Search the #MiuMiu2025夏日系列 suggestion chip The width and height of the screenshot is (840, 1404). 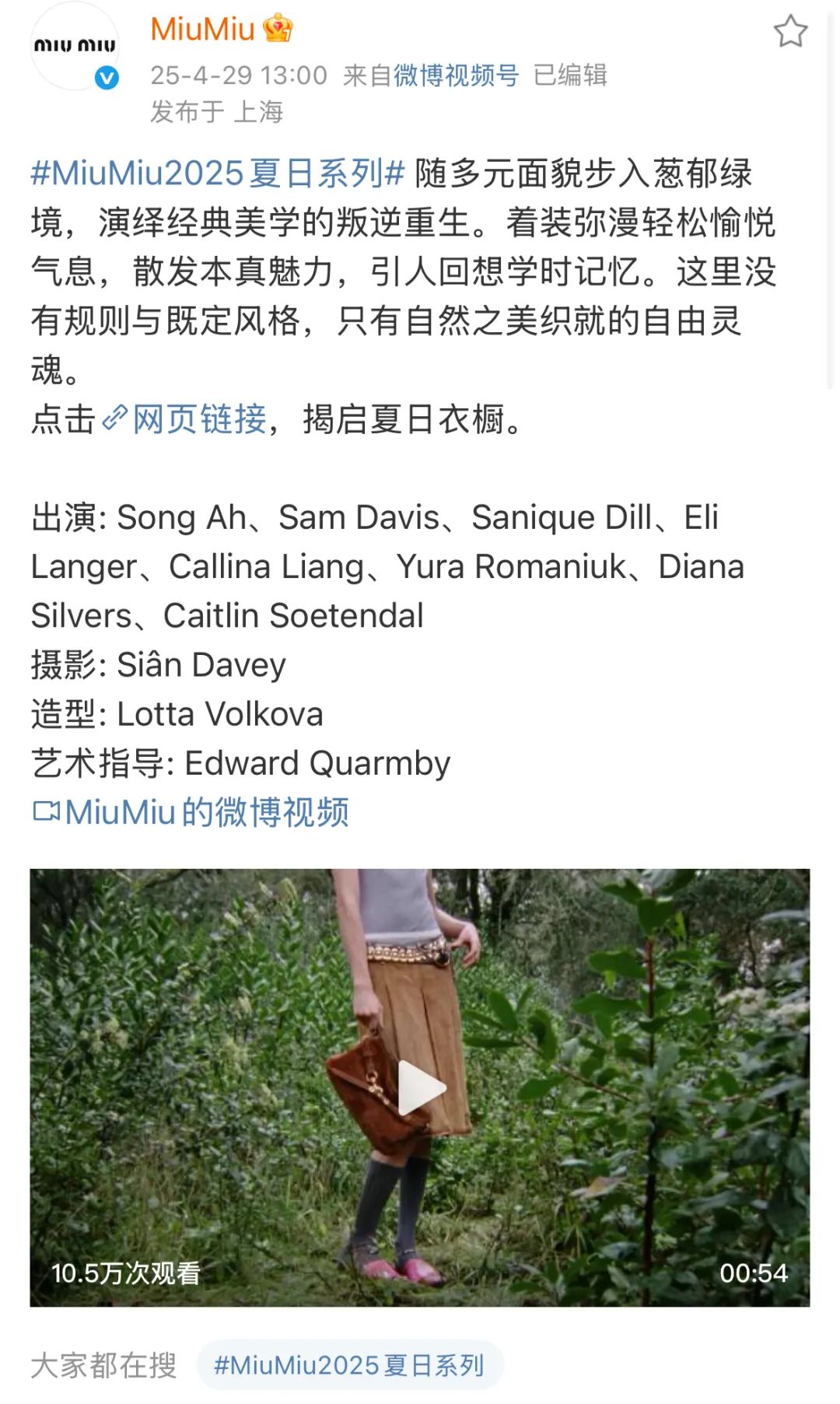coord(349,1365)
